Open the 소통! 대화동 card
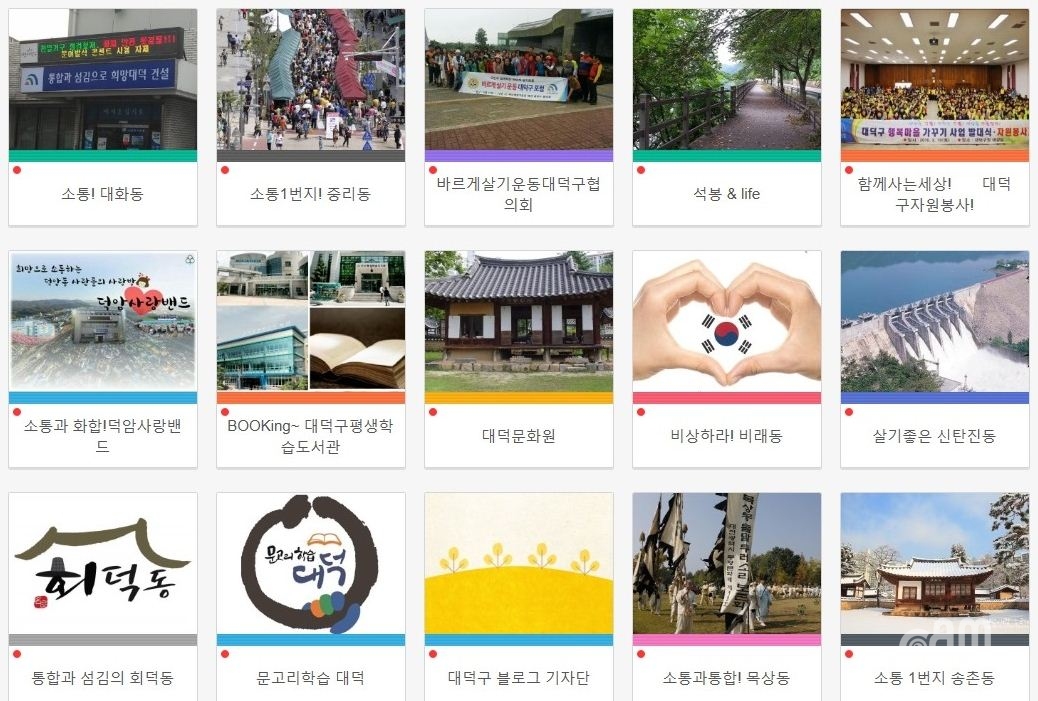Screen dimensions: 1038x701 coord(102,194)
